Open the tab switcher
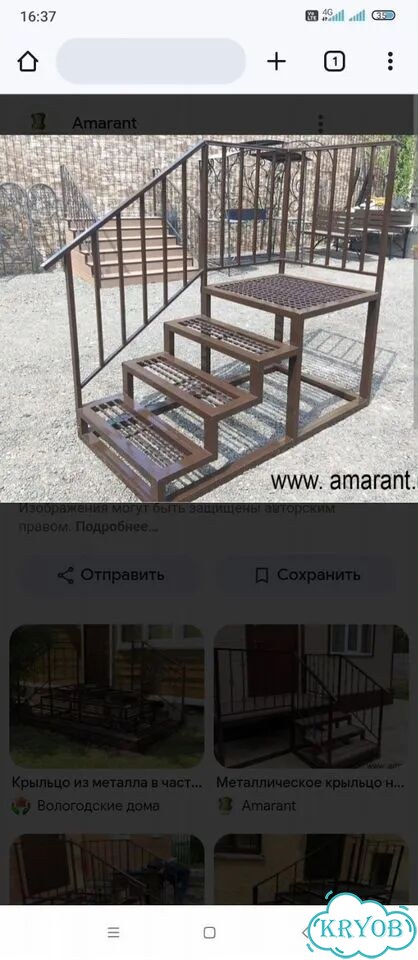 click(334, 61)
